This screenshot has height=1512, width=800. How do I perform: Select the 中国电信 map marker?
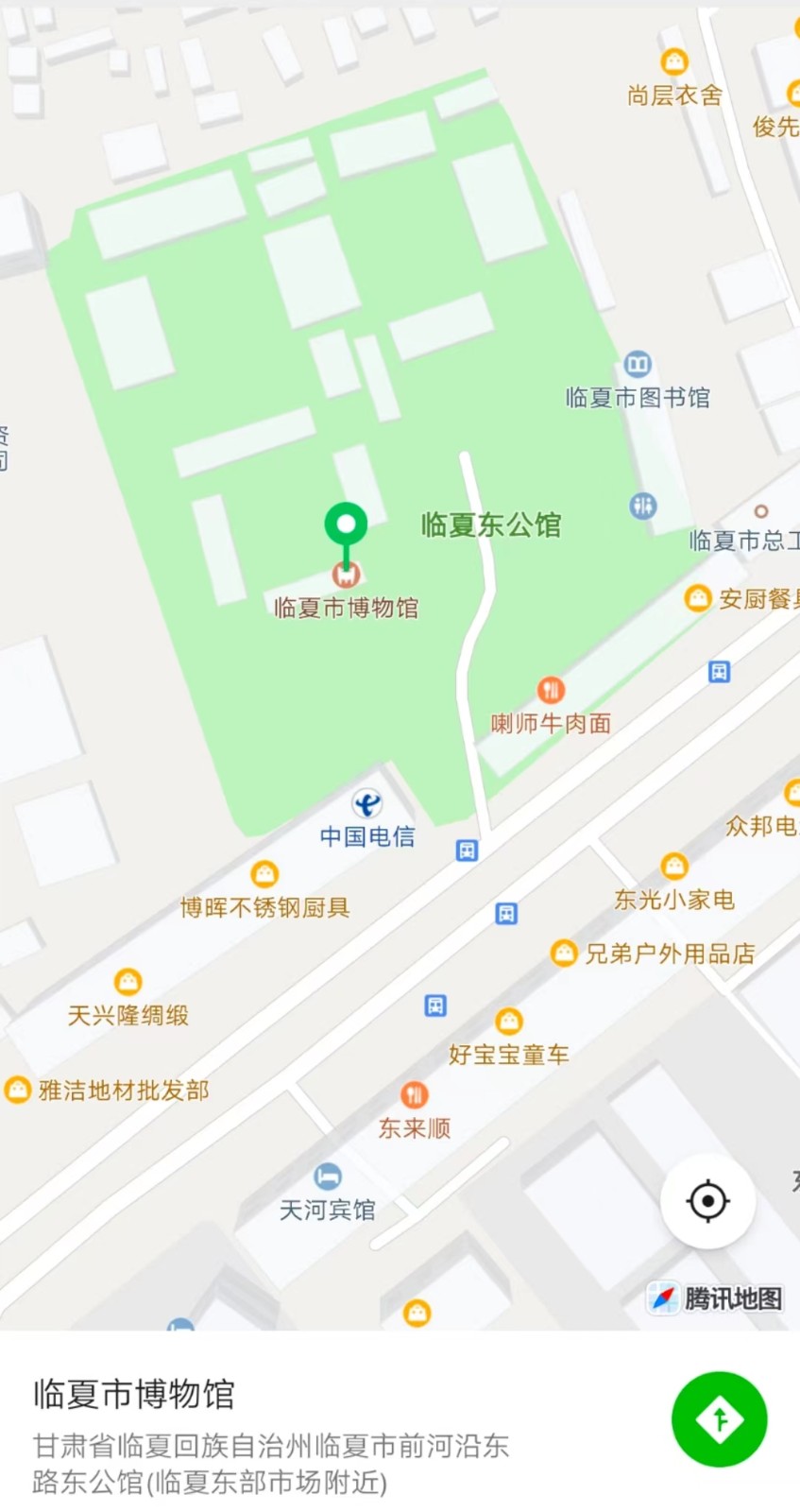(x=366, y=805)
